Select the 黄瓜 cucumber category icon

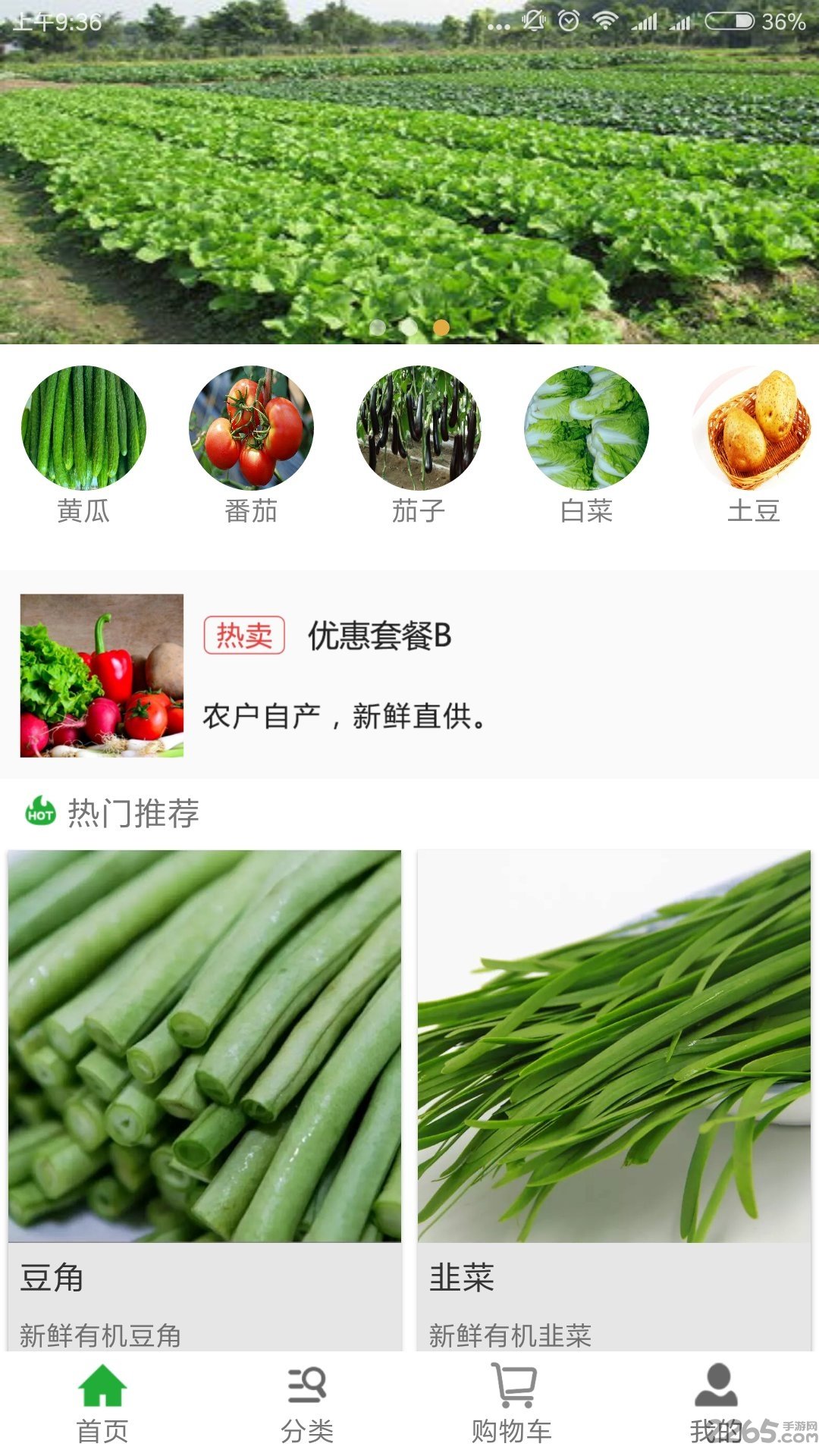[x=82, y=428]
